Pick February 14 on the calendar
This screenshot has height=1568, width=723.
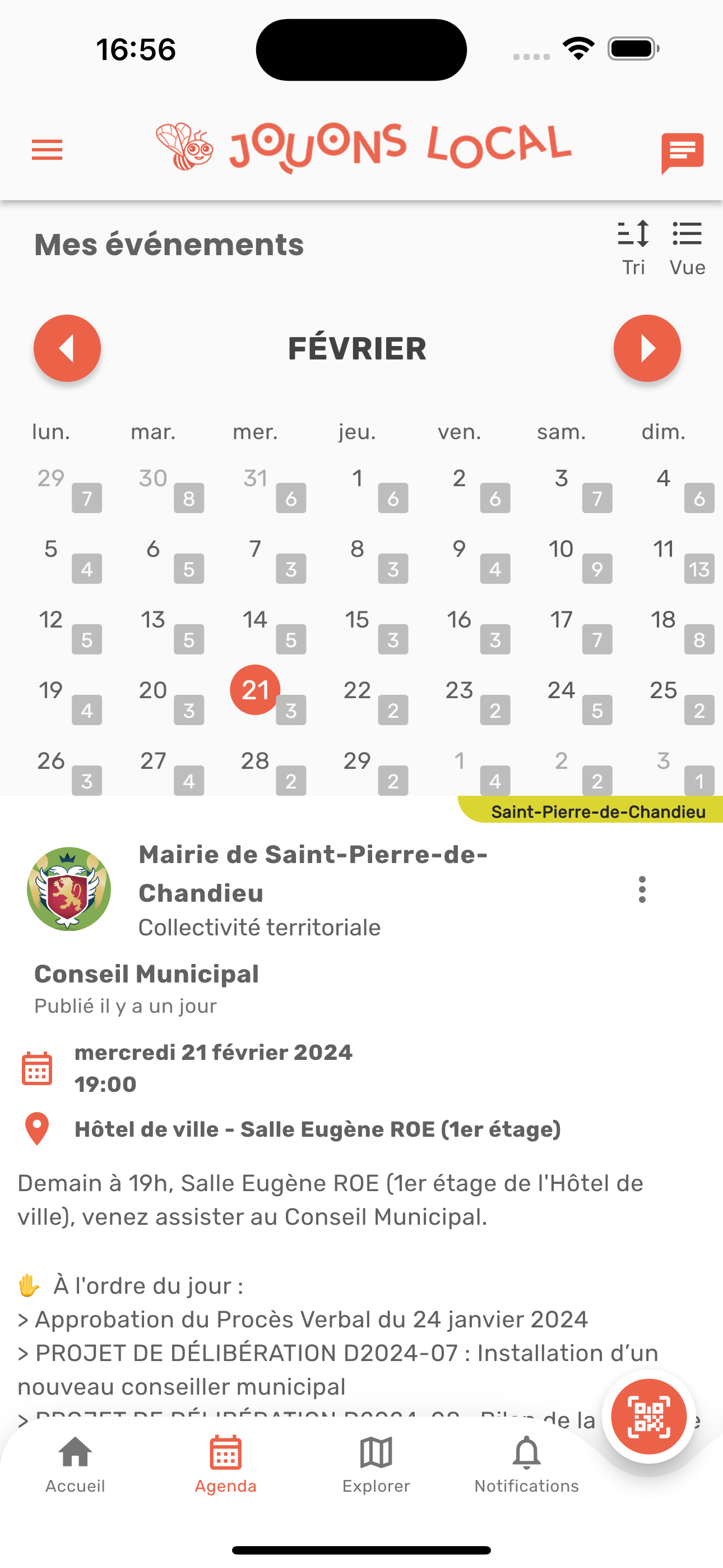click(255, 620)
